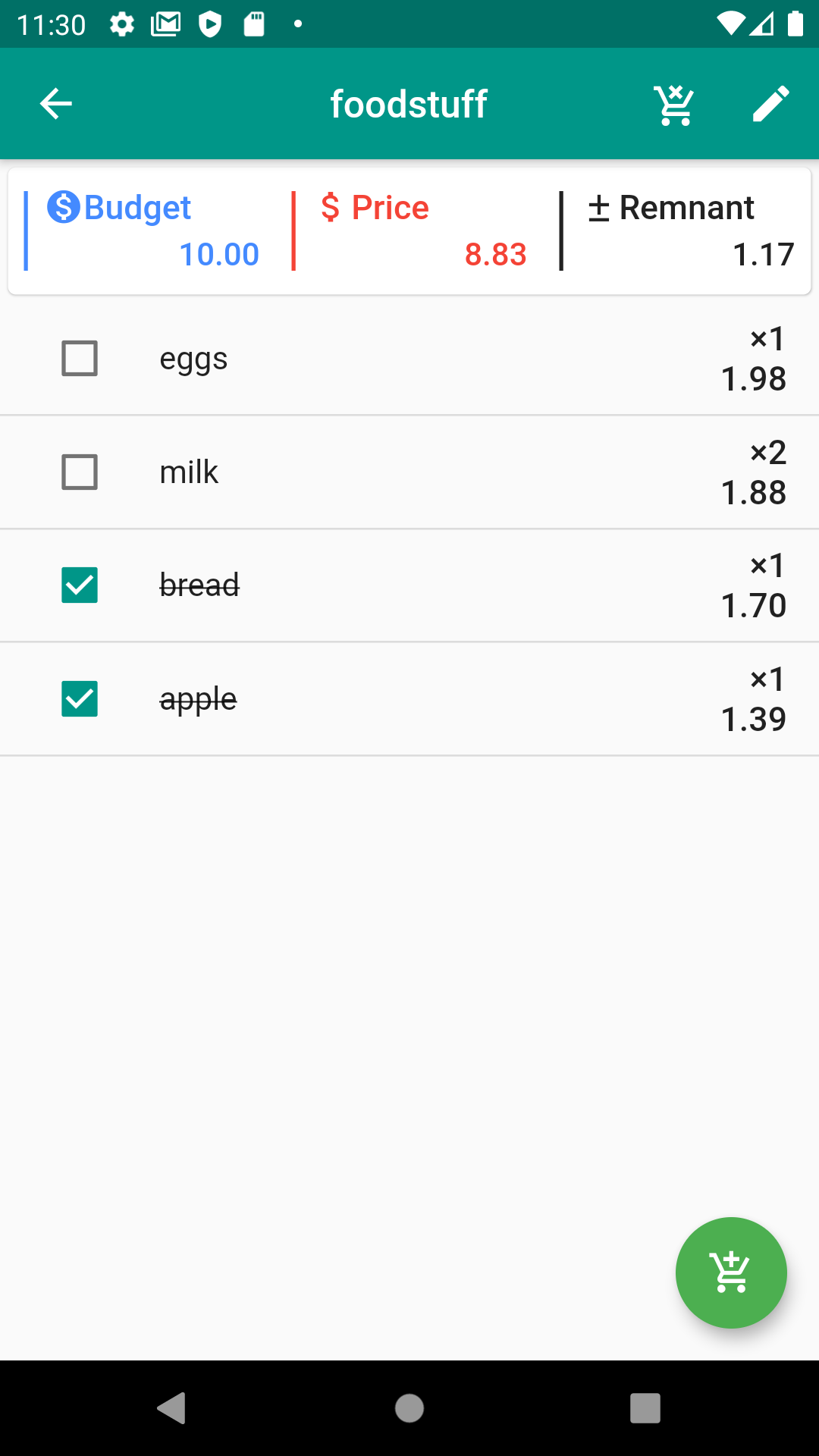Open the milk item row
819x1456 pixels.
pyautogui.click(x=409, y=472)
